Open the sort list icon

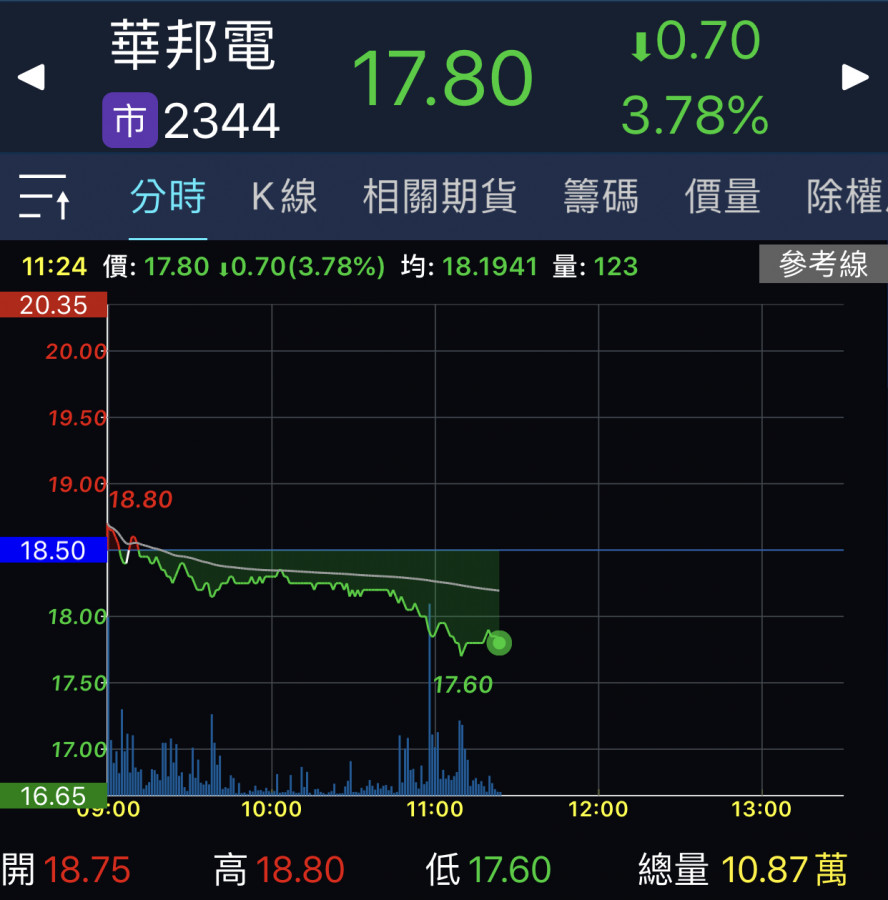pos(43,196)
